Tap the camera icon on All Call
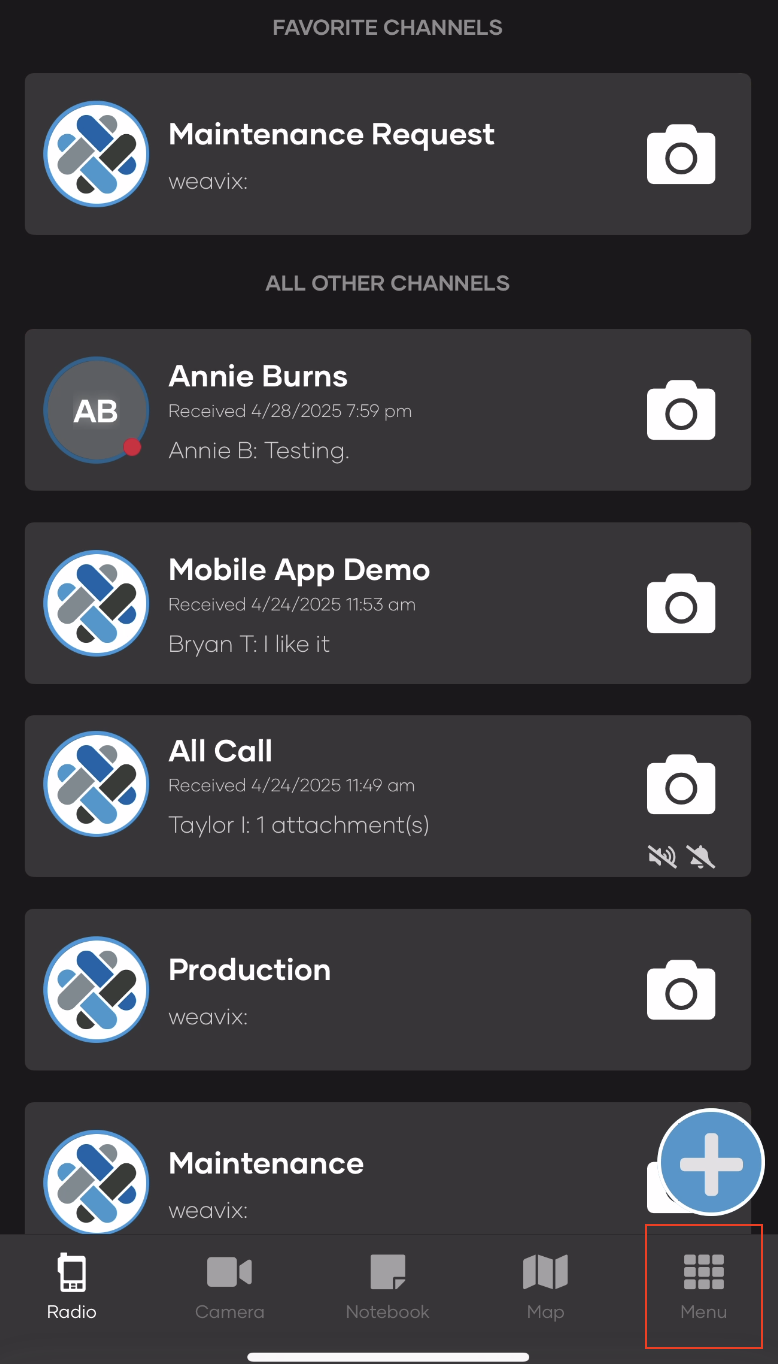Viewport: 778px width, 1364px height. (681, 785)
